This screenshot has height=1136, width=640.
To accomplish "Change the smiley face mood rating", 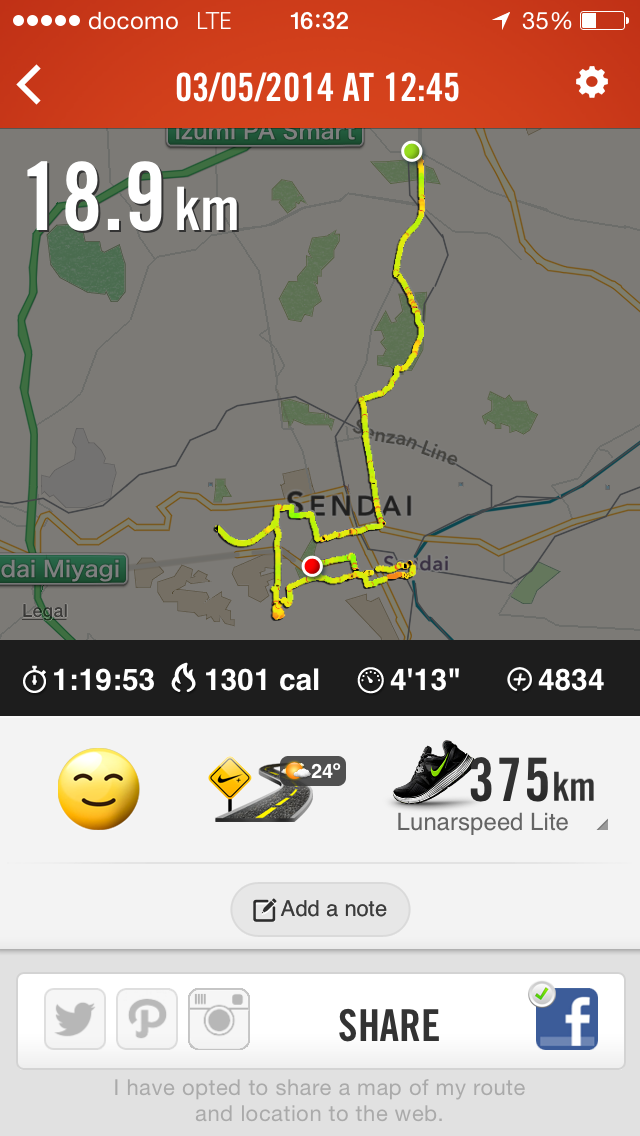I will coord(98,789).
